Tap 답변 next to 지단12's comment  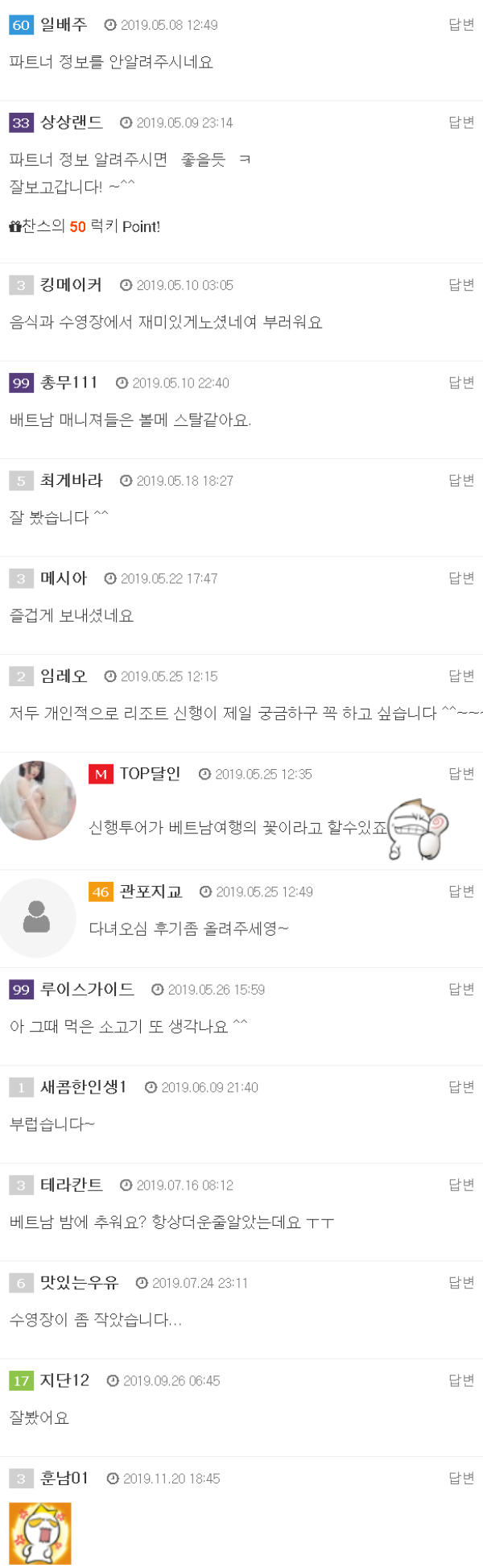coord(461,1381)
